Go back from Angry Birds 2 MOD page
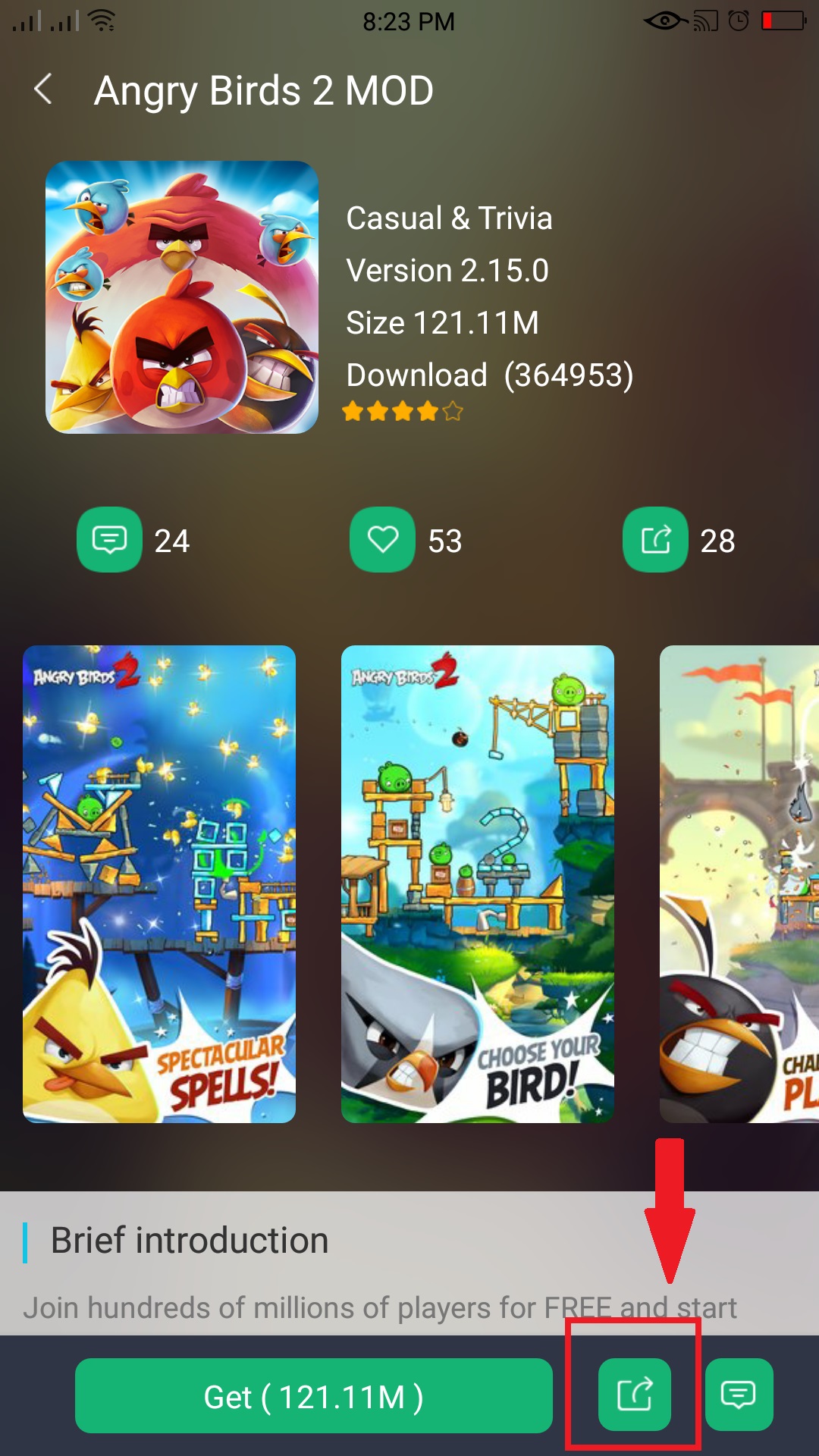 click(x=44, y=90)
